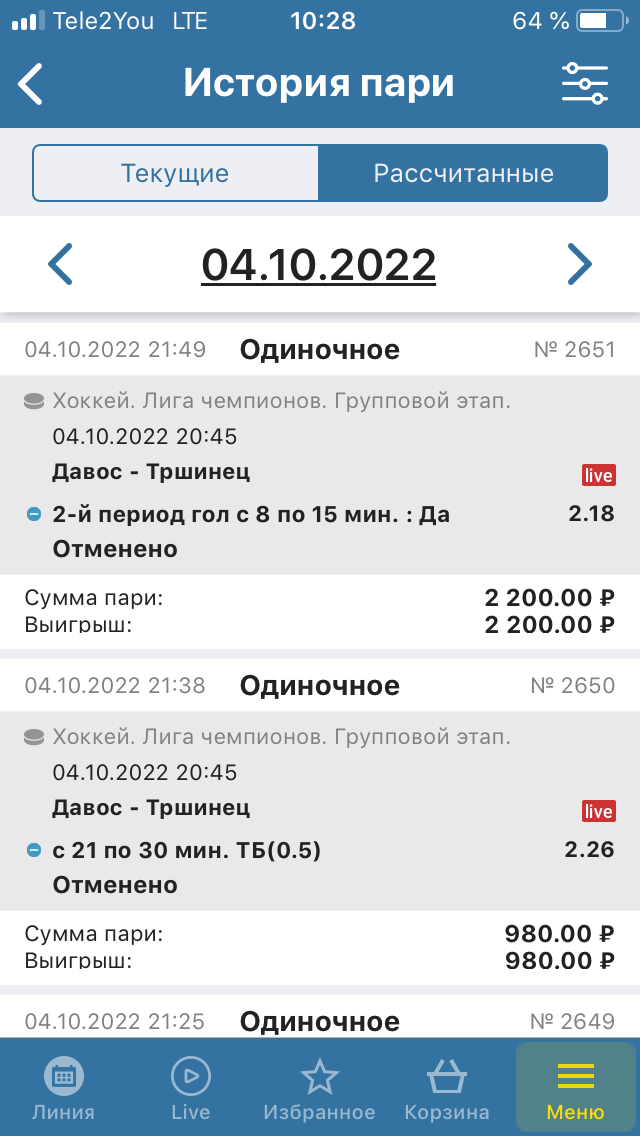Screen dimensions: 640x1136
Task: Switch to the Live tab
Action: pyautogui.click(x=190, y=1088)
